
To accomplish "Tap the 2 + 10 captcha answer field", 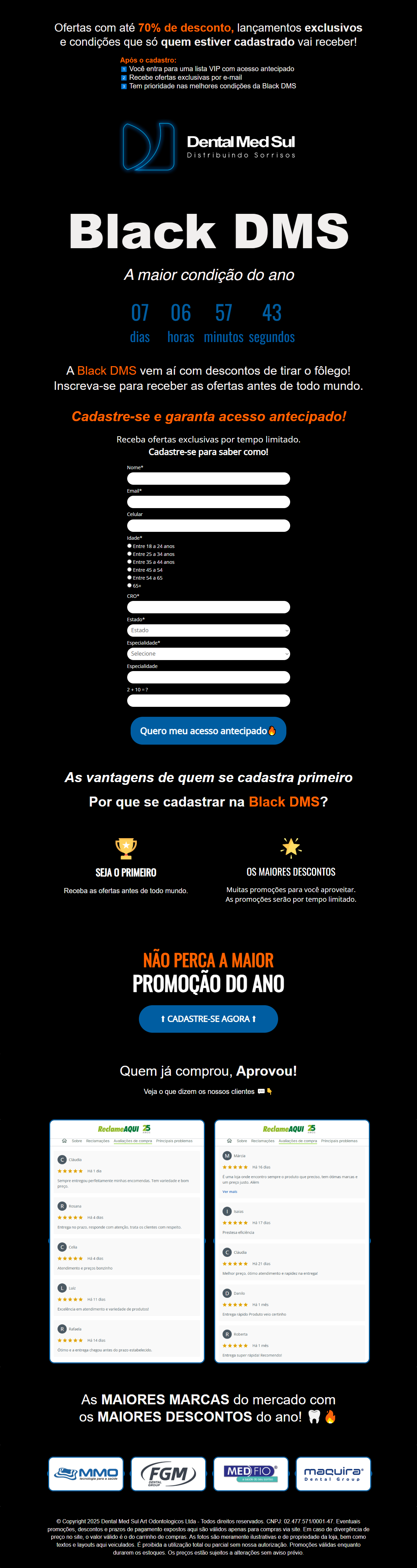I will (x=208, y=701).
